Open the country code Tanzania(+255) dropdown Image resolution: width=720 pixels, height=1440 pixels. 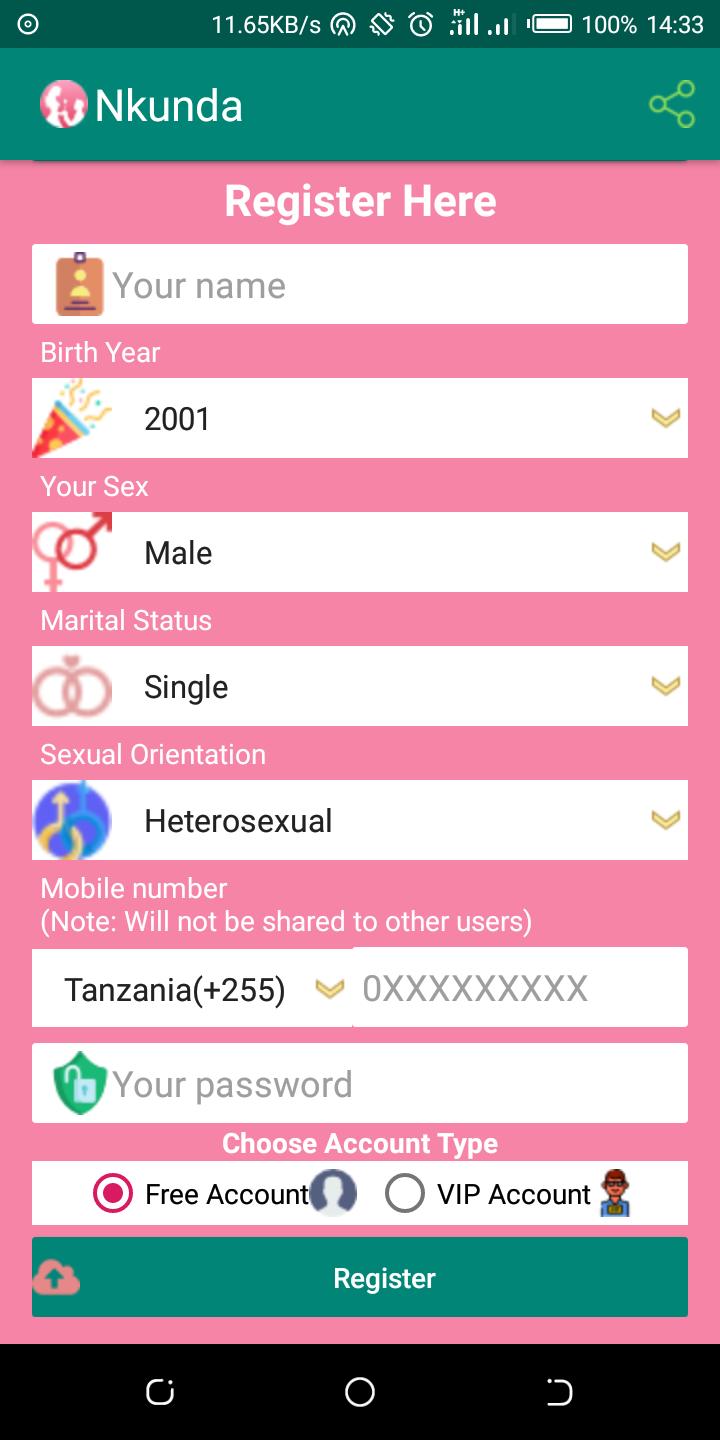coord(328,988)
